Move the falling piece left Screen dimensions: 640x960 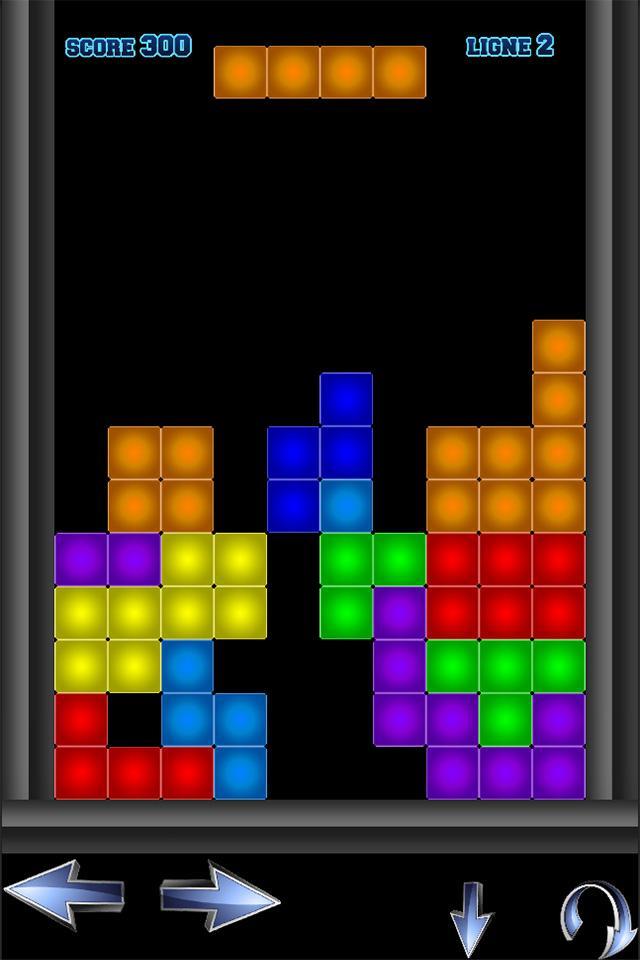(64, 893)
